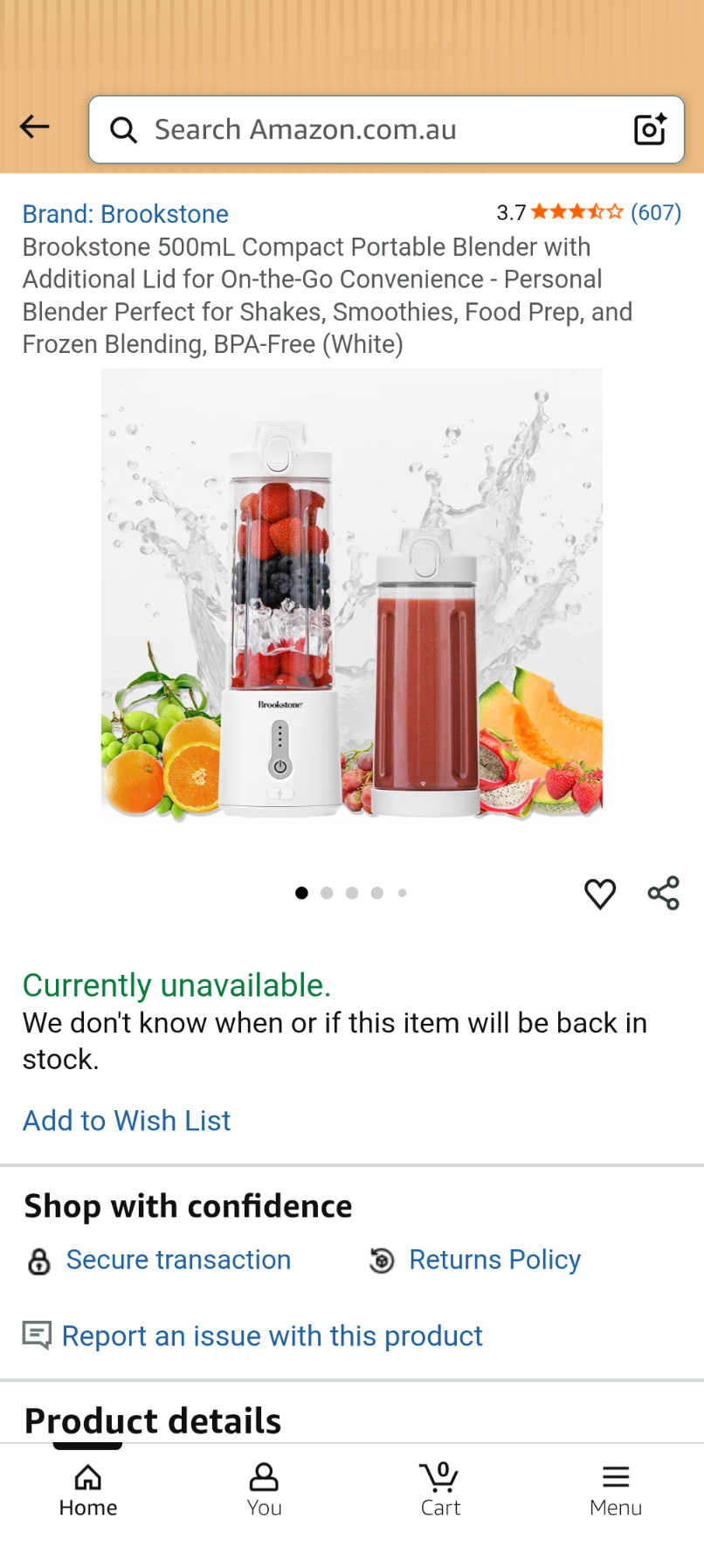Tap Add to Wish List
Screen dimensions: 704x1568
pos(127,1121)
